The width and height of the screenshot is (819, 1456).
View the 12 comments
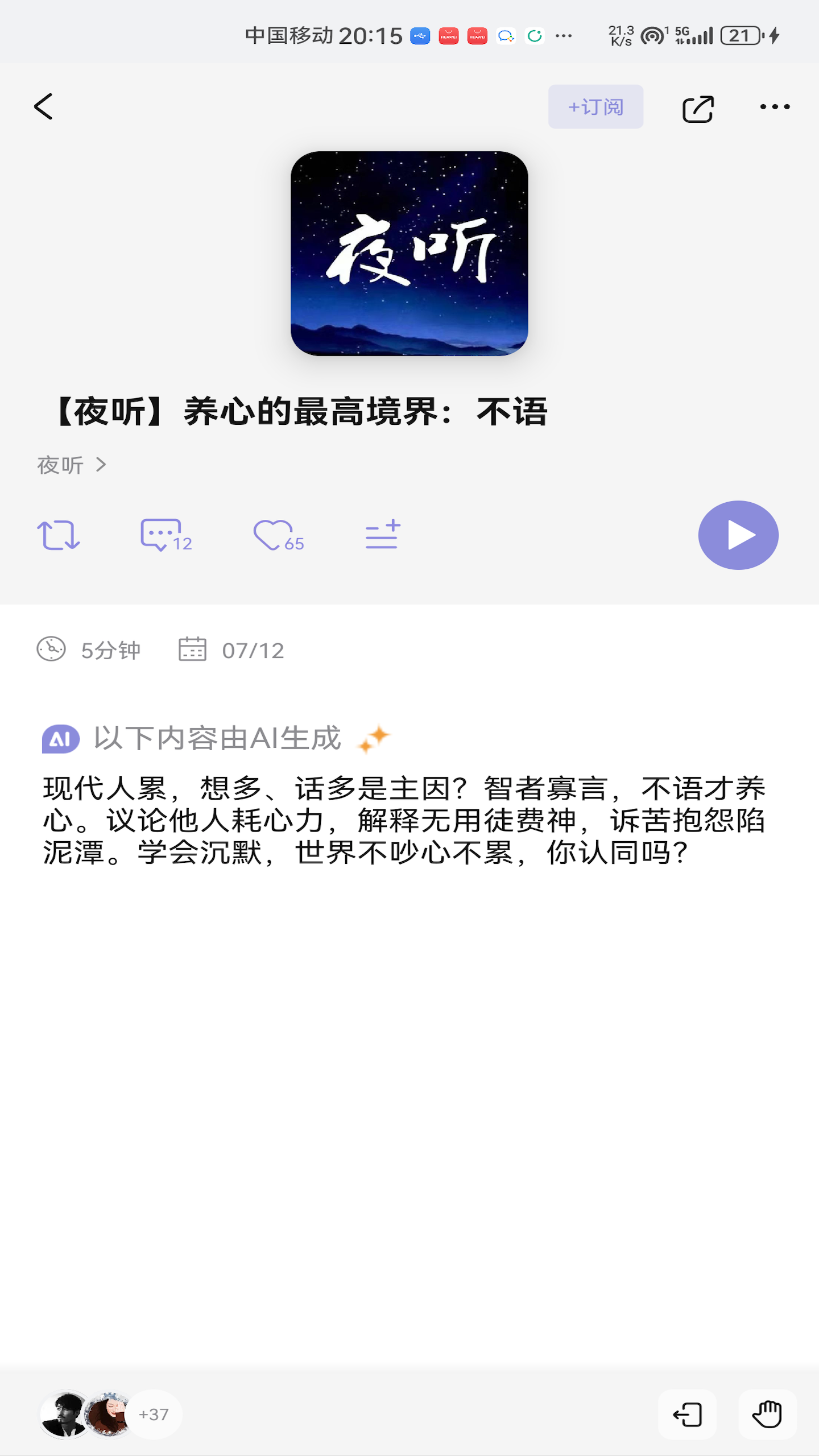tap(166, 535)
